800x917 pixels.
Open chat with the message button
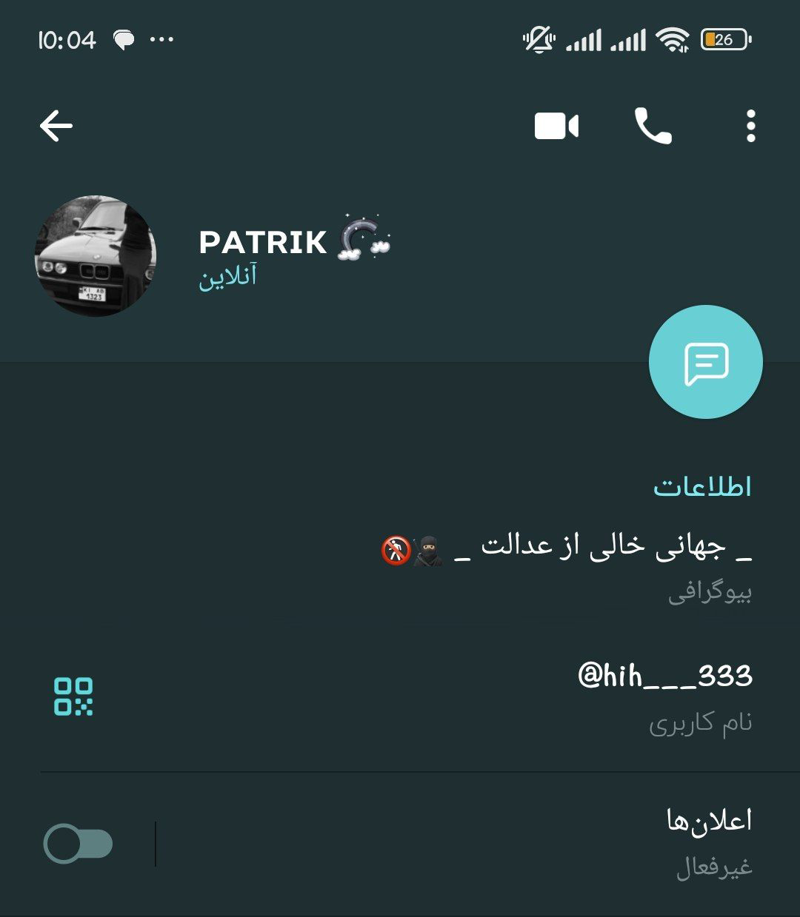(x=705, y=362)
